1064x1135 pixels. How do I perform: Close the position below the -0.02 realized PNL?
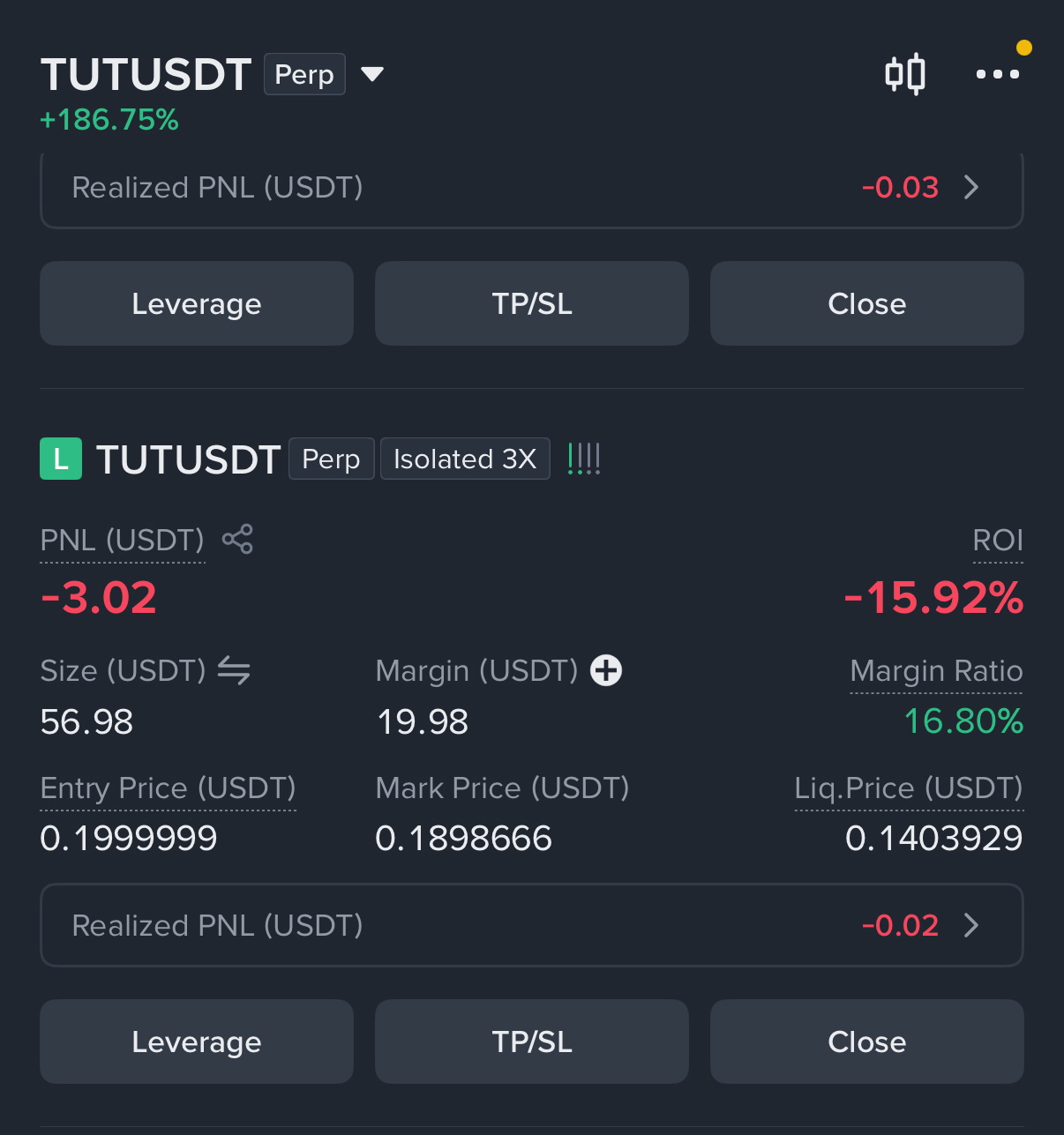[x=867, y=1042]
